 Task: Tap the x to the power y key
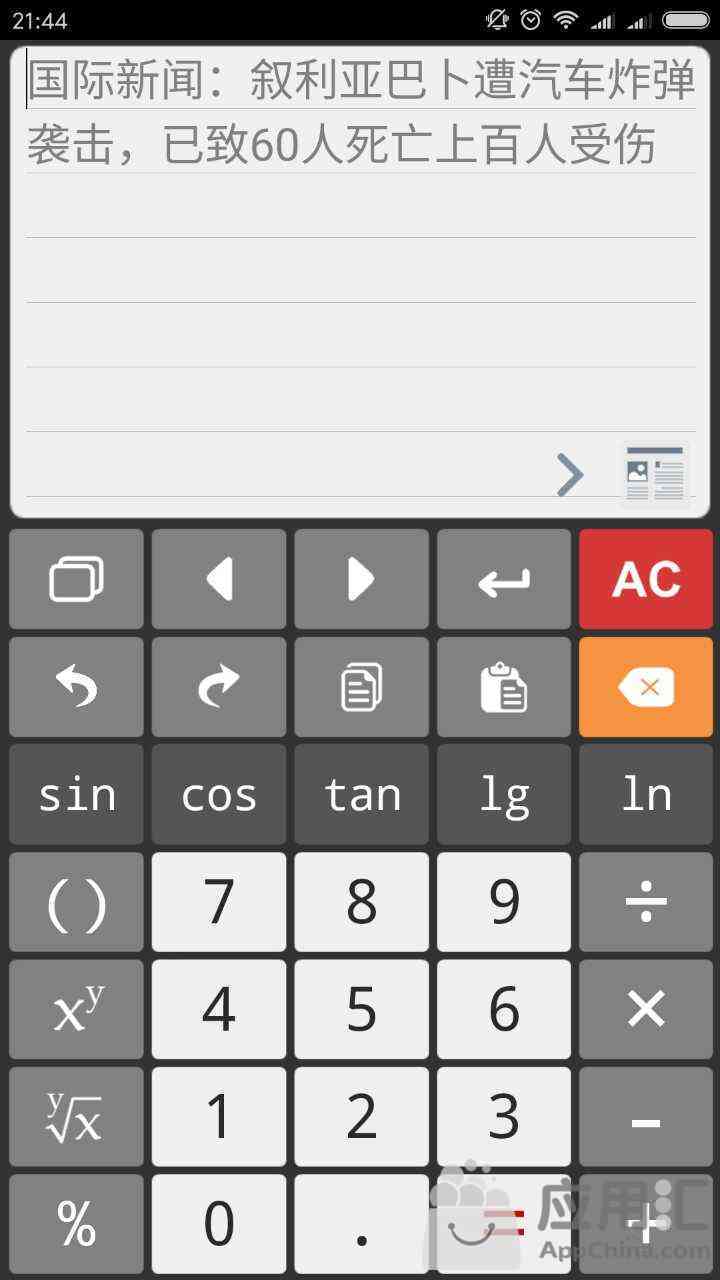point(76,1009)
